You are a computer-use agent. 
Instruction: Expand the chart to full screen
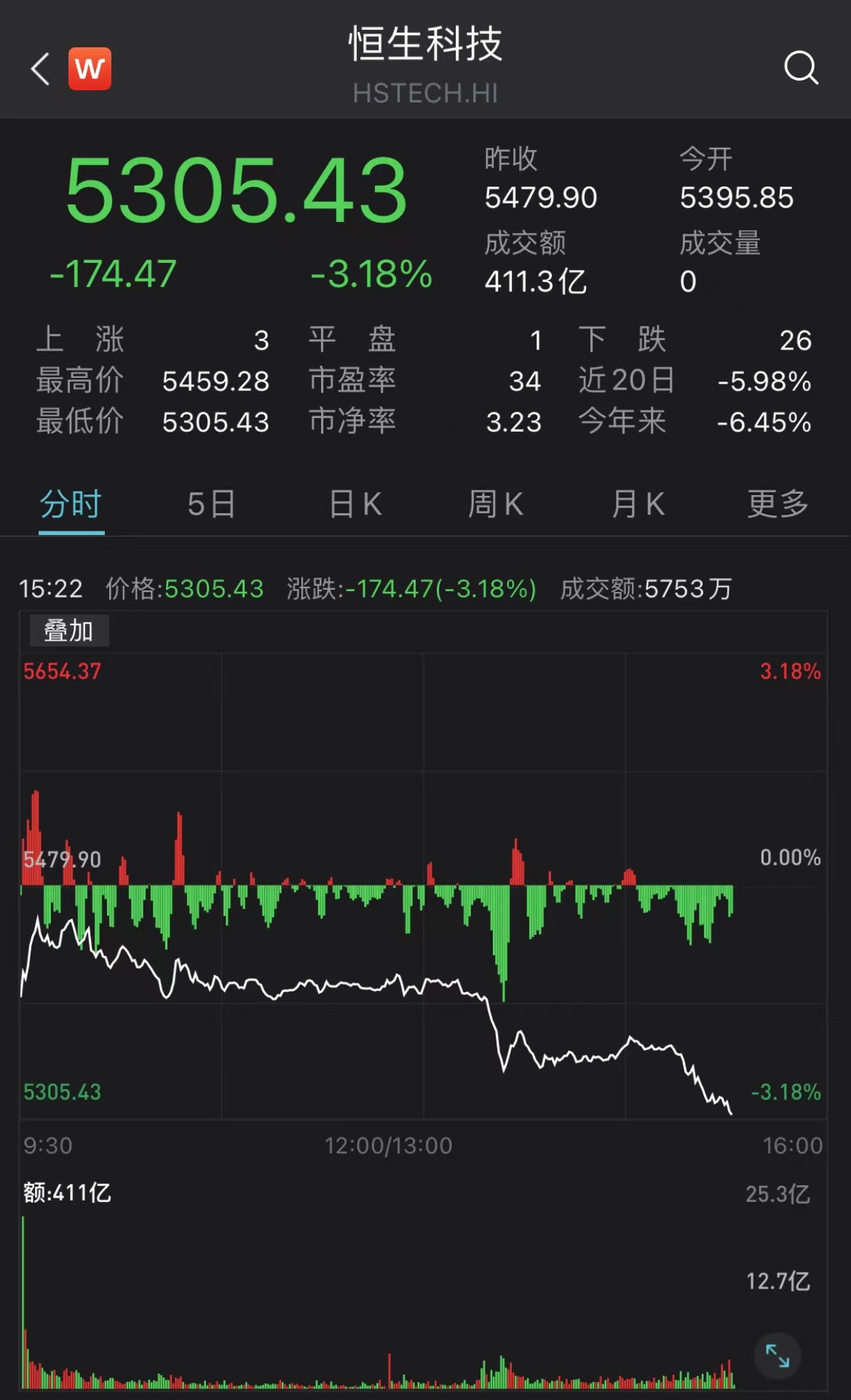777,1356
